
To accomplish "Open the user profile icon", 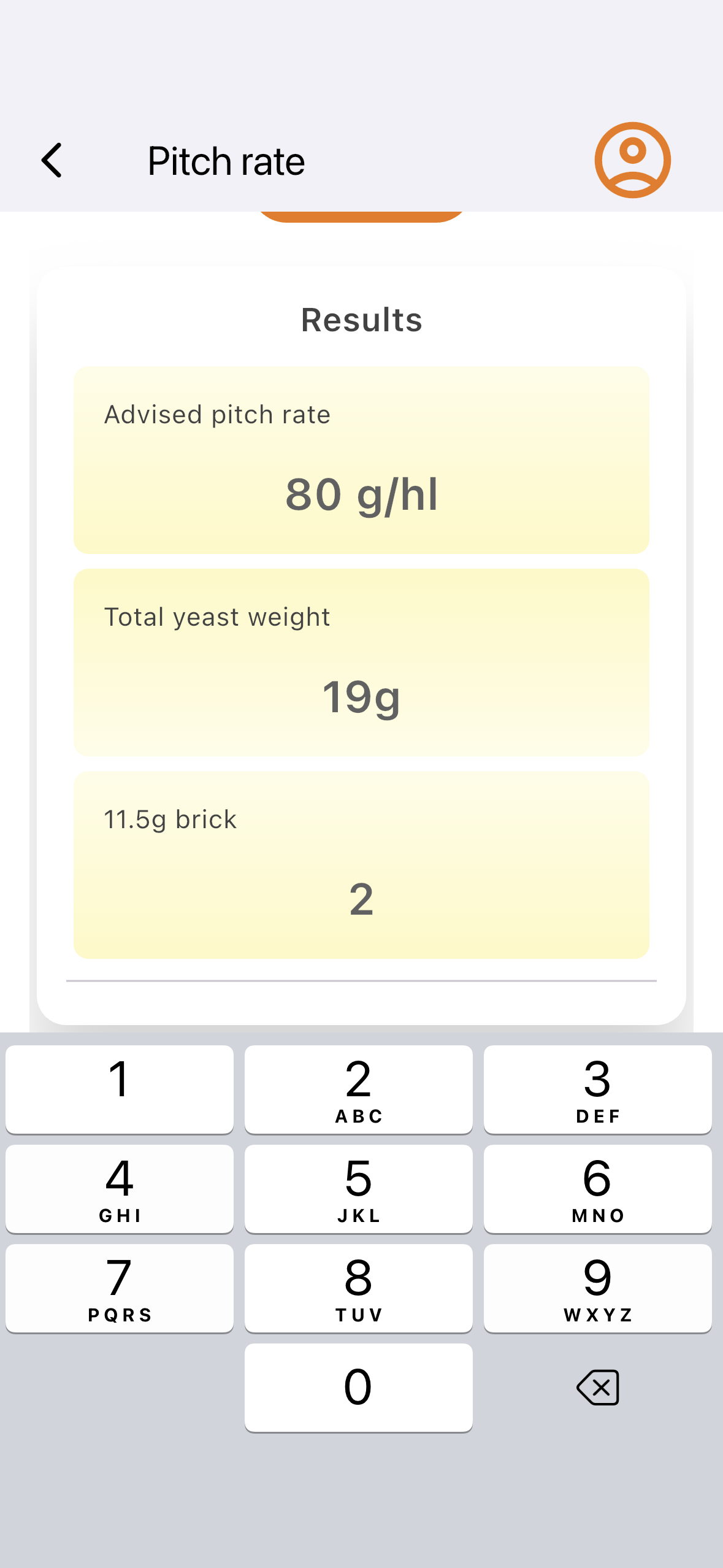I will click(632, 160).
